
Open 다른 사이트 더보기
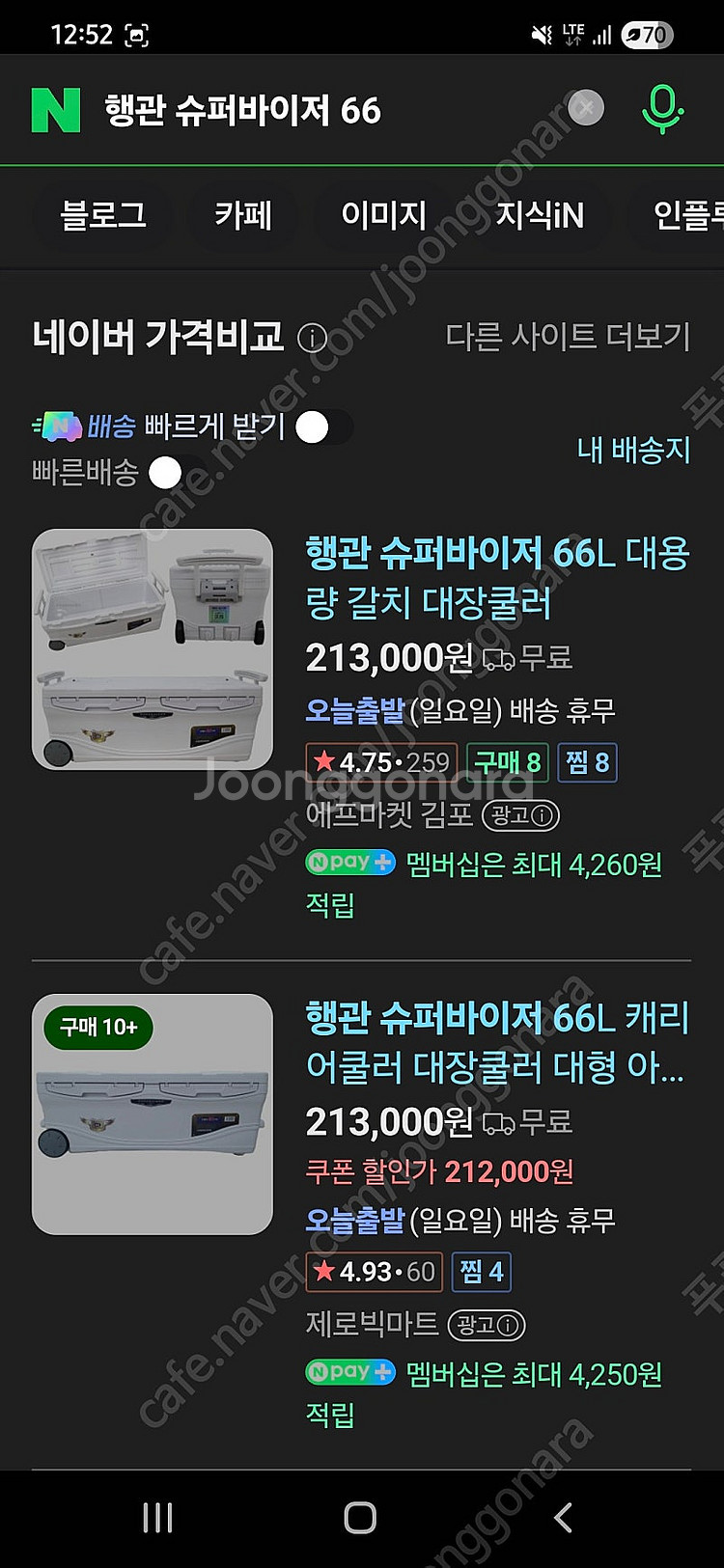(x=568, y=337)
